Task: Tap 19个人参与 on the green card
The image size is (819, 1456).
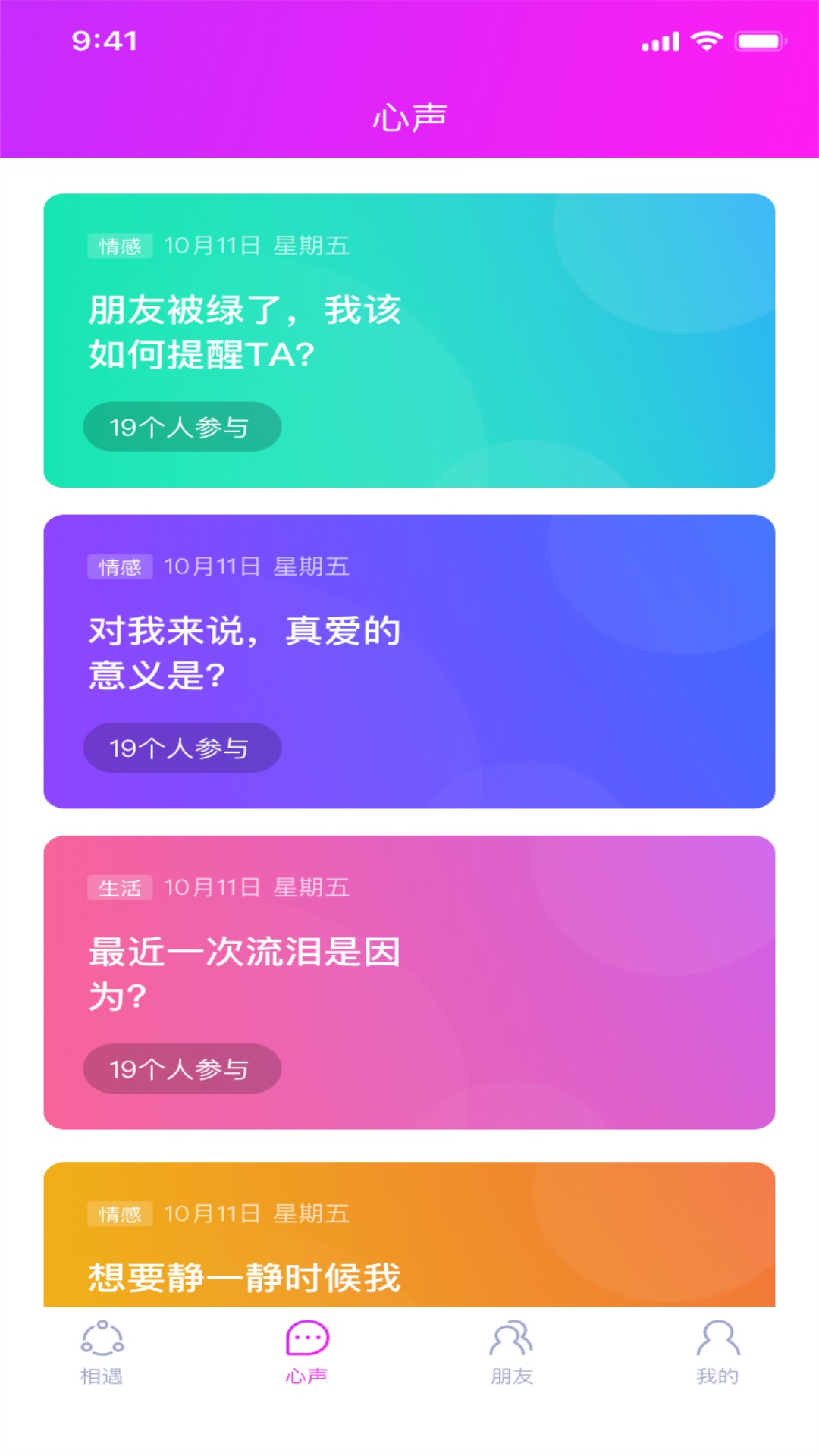Action: coord(181,427)
